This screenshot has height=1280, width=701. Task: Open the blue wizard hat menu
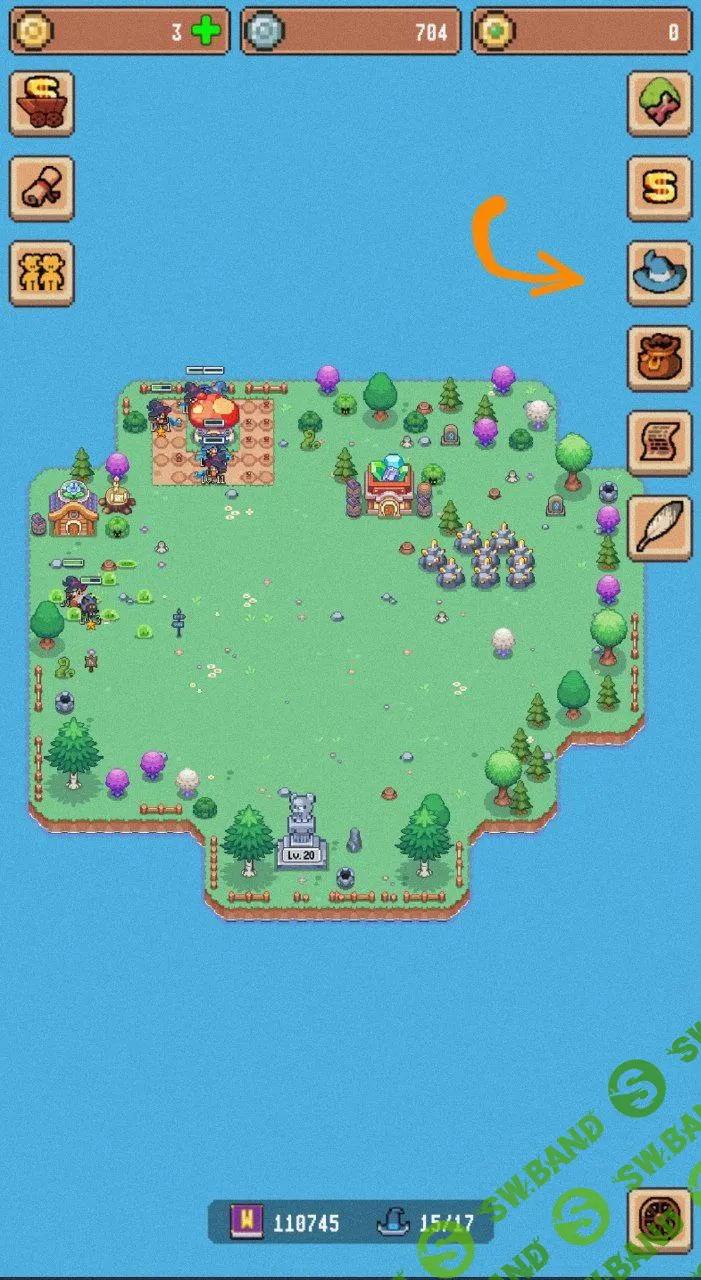click(660, 272)
